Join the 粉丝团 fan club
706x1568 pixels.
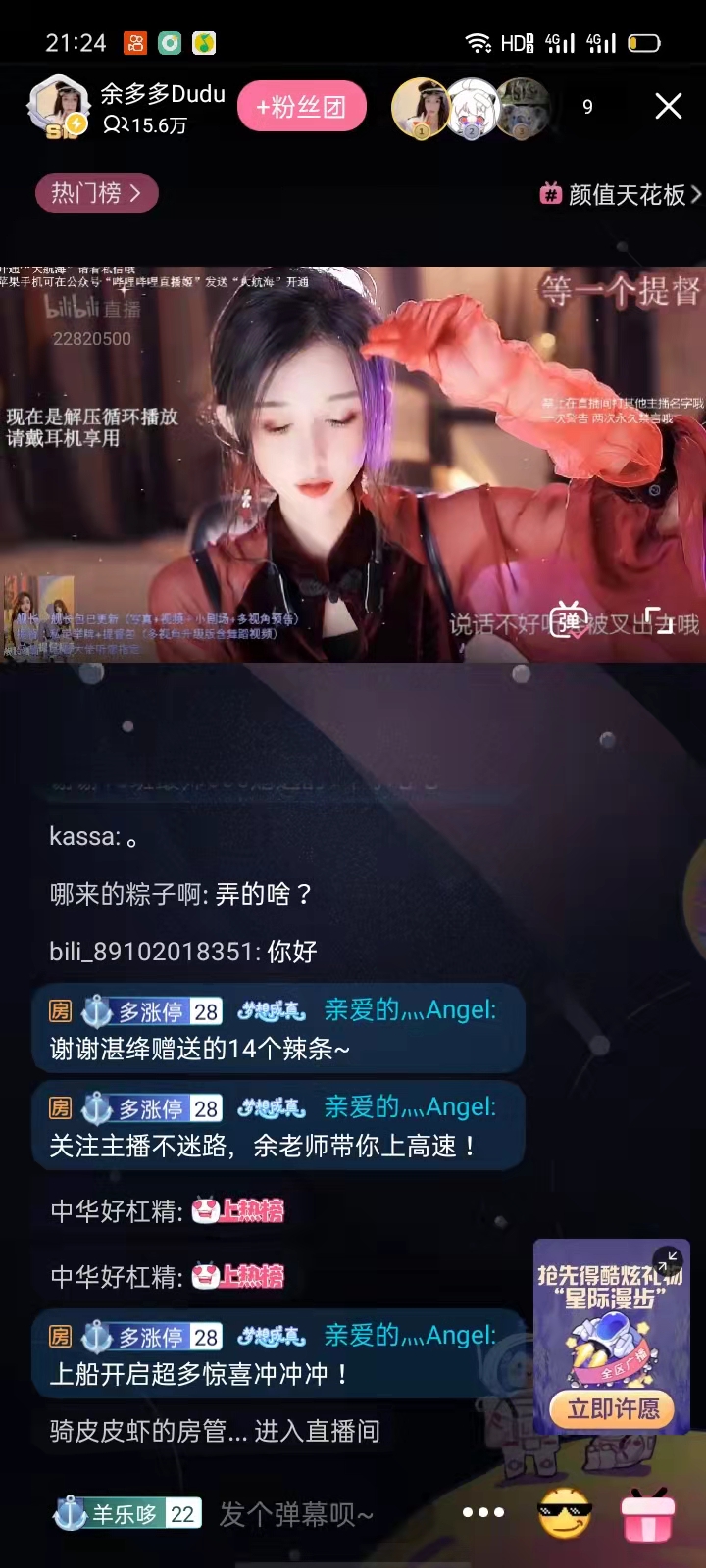pos(301,107)
